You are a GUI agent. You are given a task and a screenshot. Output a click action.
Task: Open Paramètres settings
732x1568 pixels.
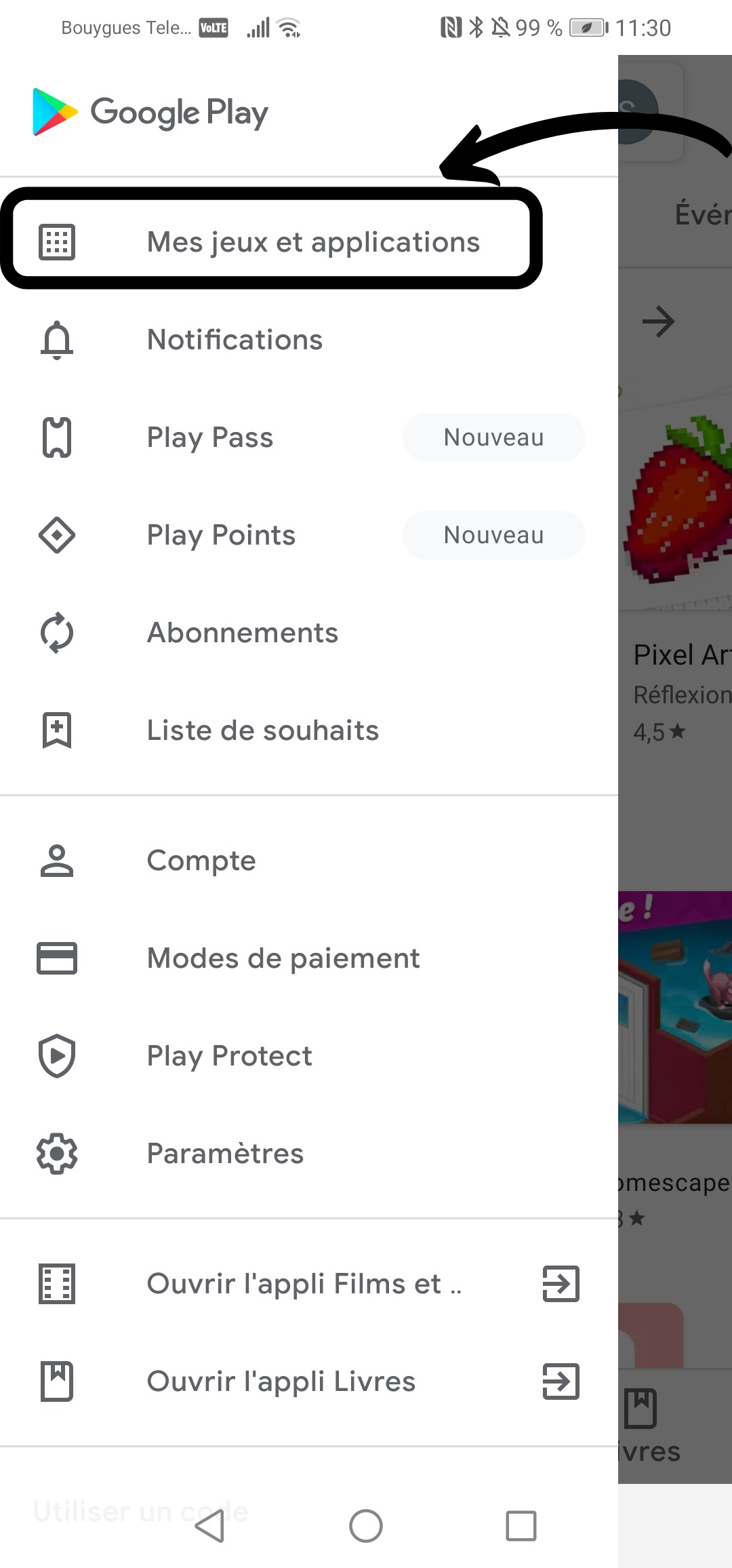pyautogui.click(x=309, y=1154)
